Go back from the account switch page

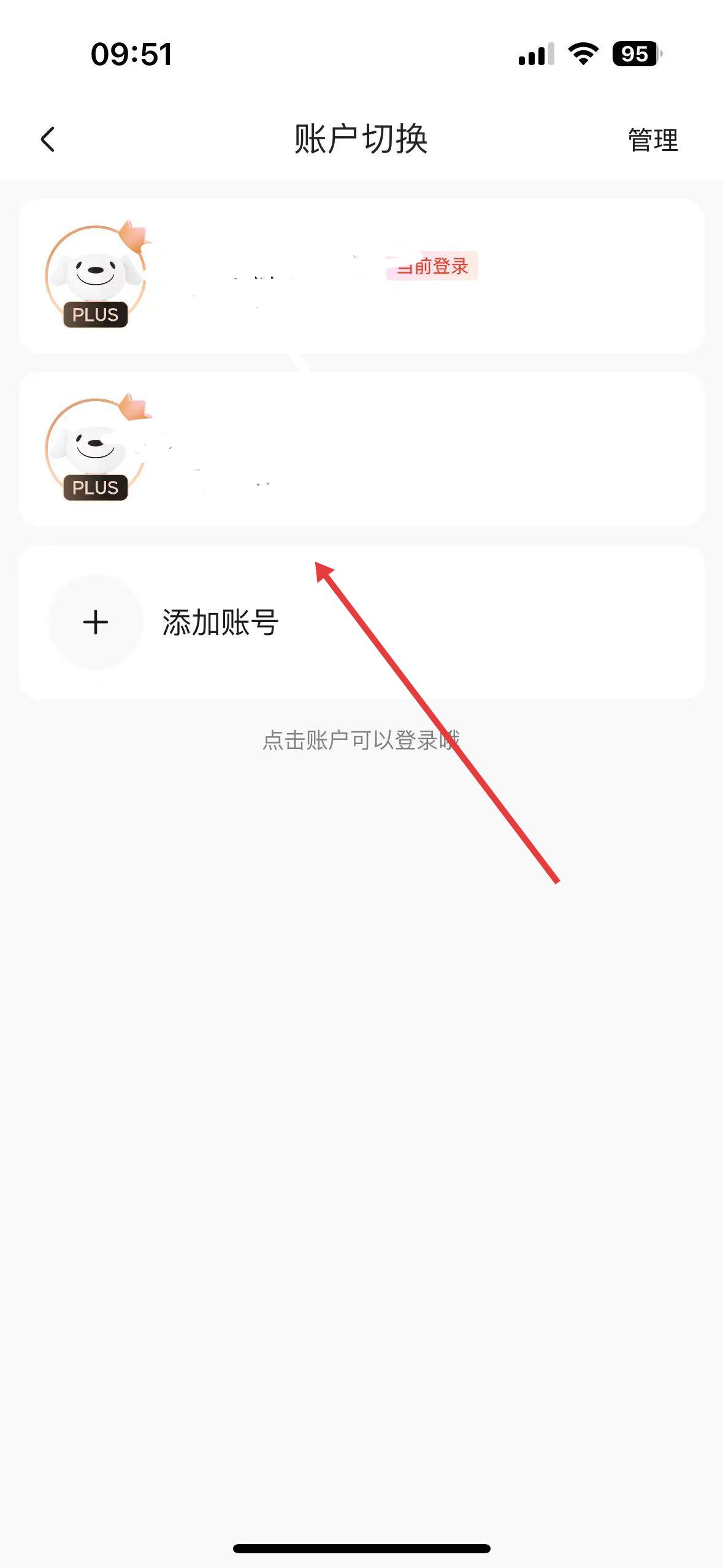coord(48,139)
